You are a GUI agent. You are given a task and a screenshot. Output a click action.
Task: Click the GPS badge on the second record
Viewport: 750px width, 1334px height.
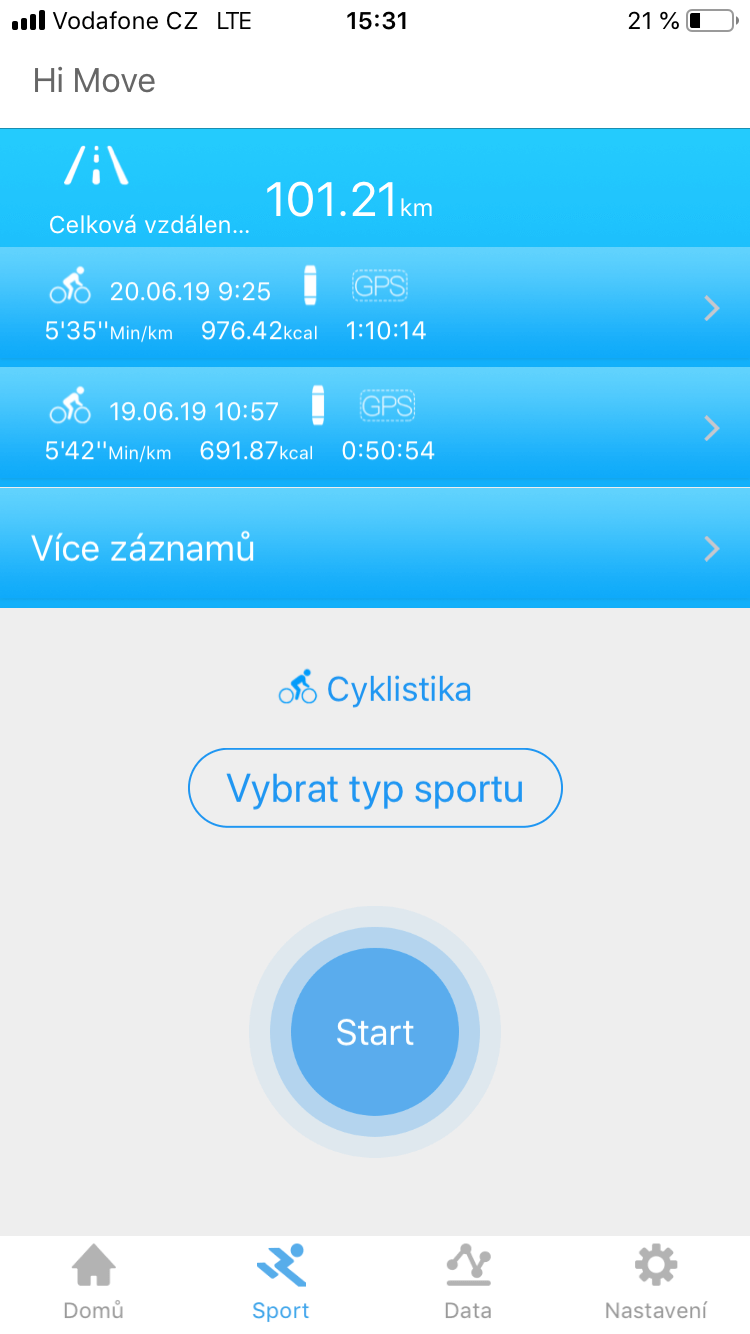click(x=388, y=405)
